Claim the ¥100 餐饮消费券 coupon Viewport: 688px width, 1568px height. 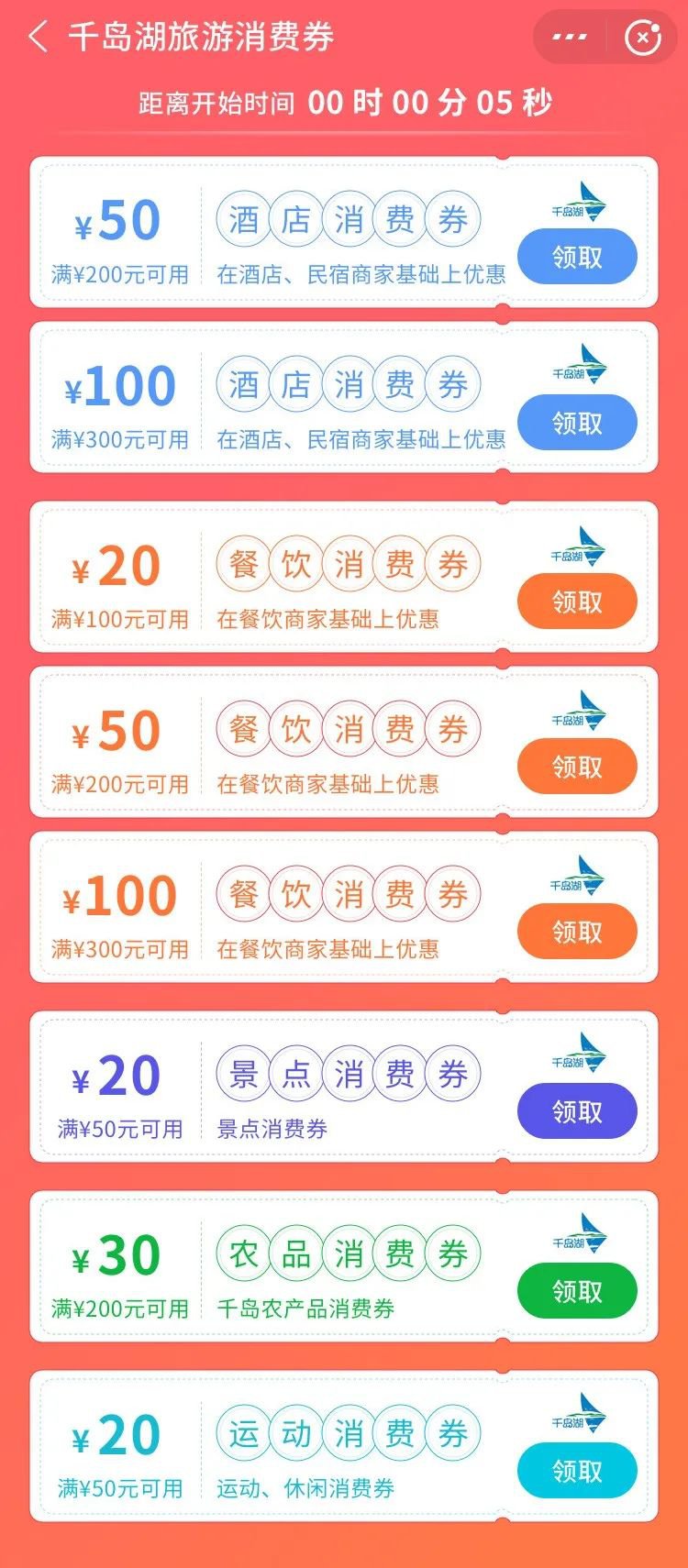click(577, 932)
